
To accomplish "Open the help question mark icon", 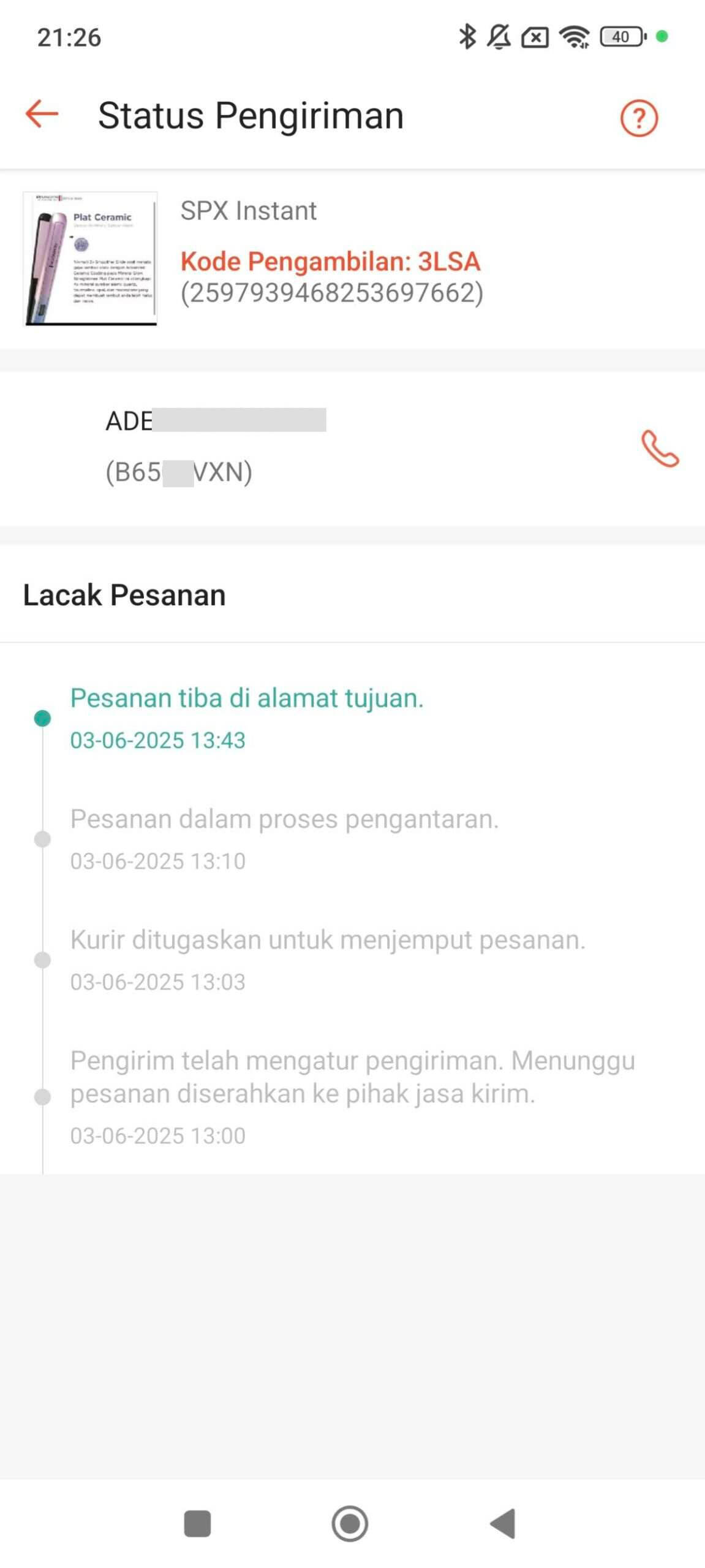I will (x=638, y=118).
